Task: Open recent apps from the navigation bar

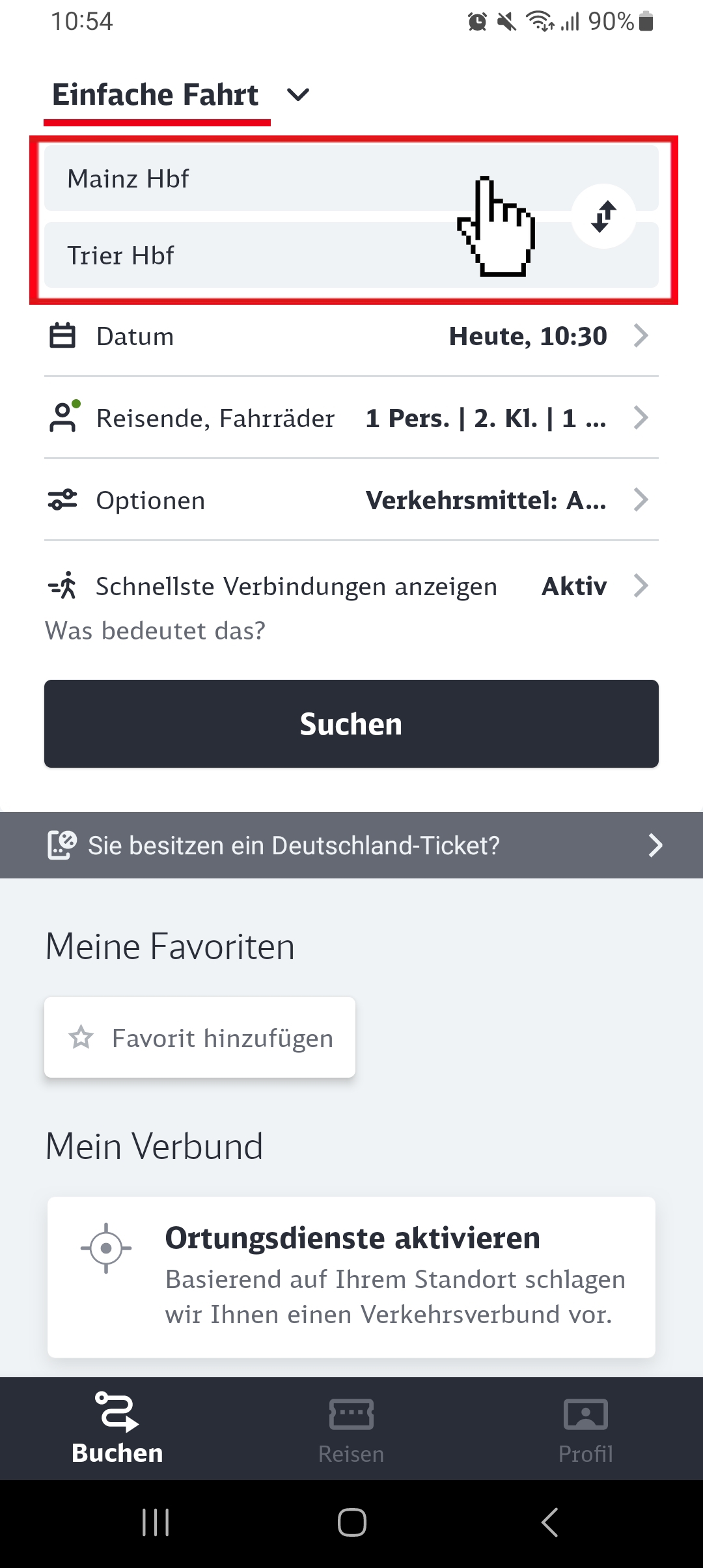Action: click(x=156, y=1522)
